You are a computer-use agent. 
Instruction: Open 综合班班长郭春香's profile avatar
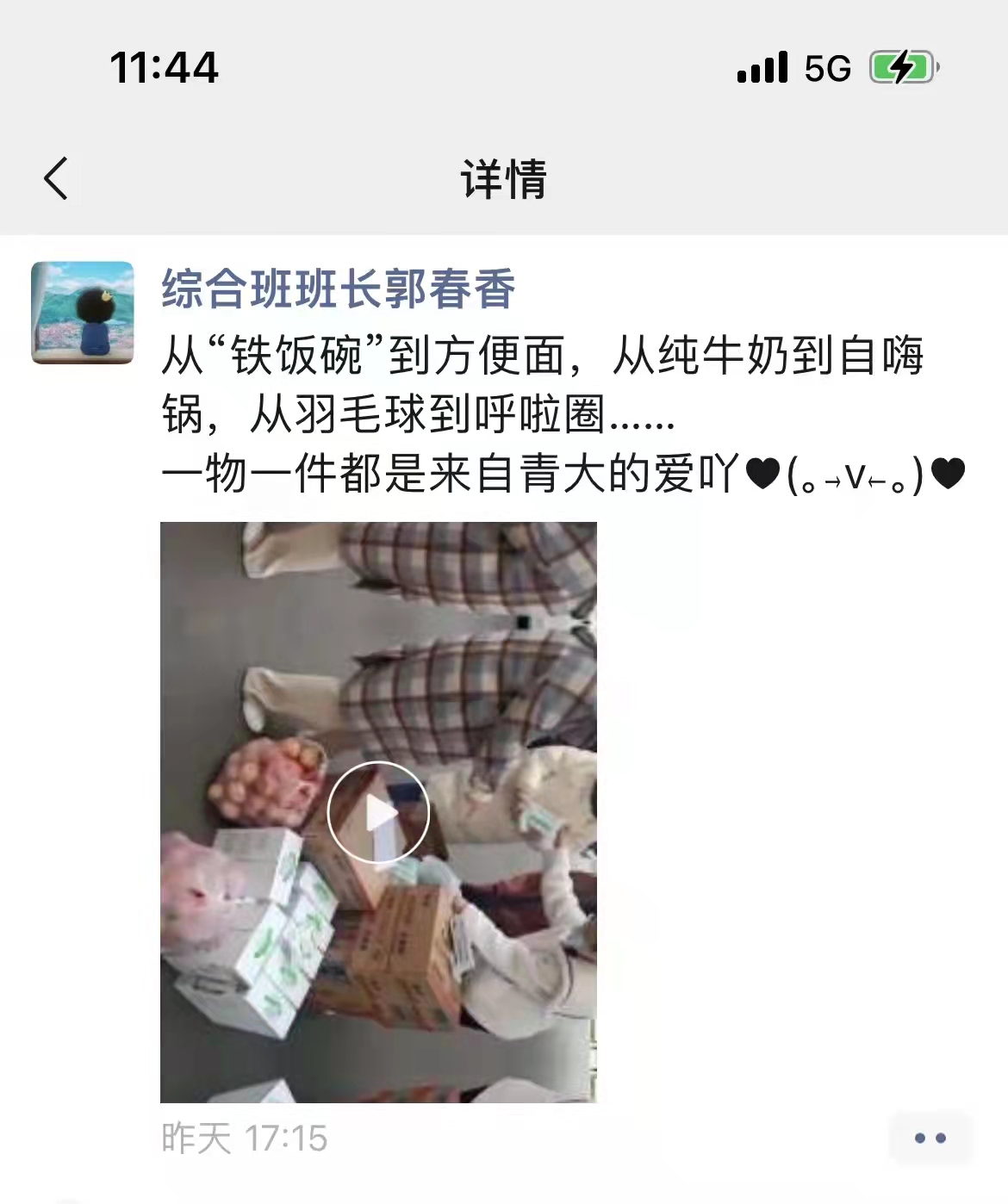click(x=83, y=313)
